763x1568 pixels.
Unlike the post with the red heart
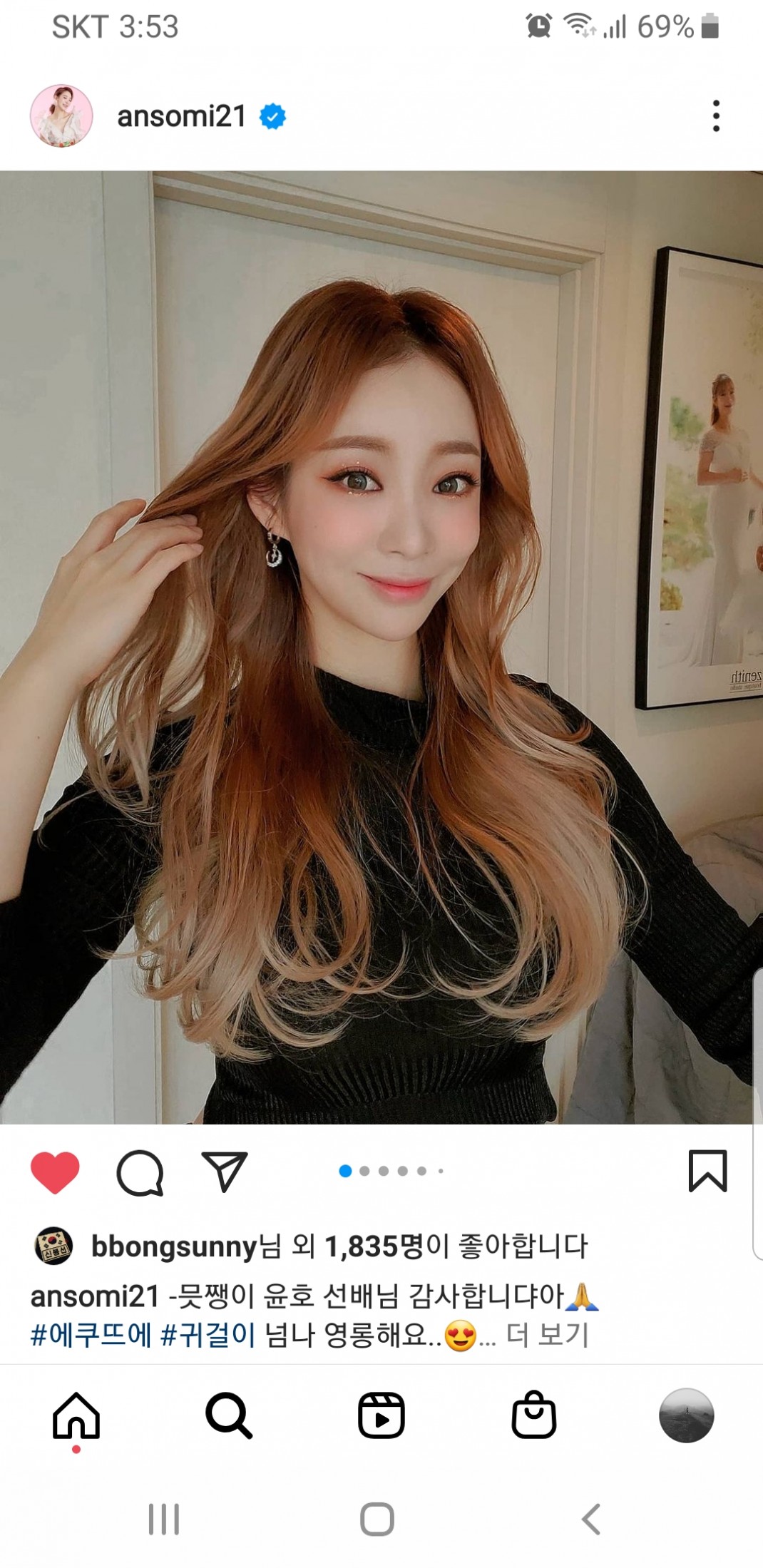coord(55,1172)
